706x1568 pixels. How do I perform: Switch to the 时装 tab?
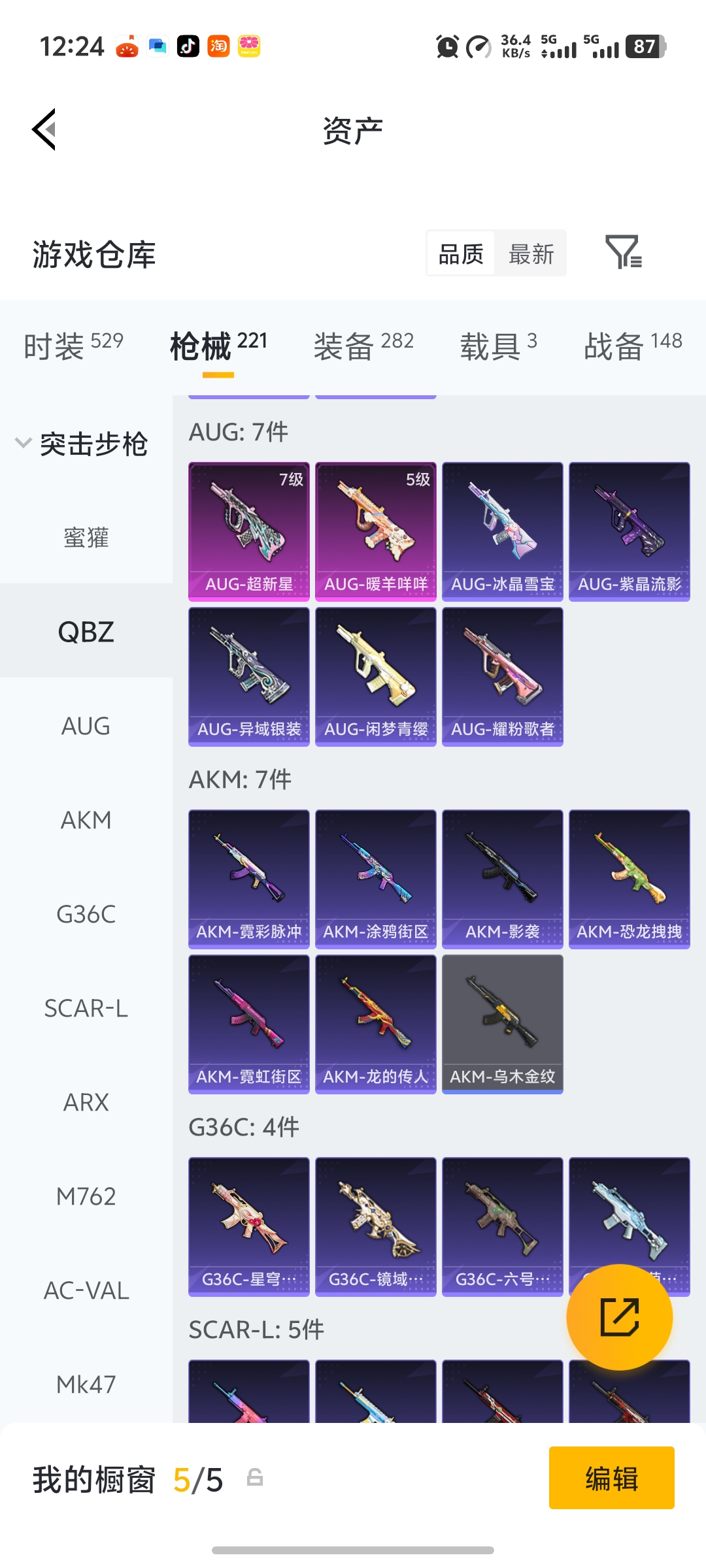coord(73,345)
